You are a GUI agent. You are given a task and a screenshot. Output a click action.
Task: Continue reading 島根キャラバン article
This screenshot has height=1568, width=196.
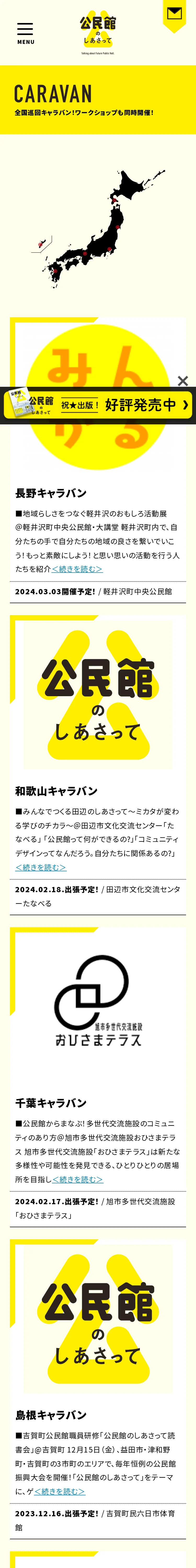point(60,1491)
